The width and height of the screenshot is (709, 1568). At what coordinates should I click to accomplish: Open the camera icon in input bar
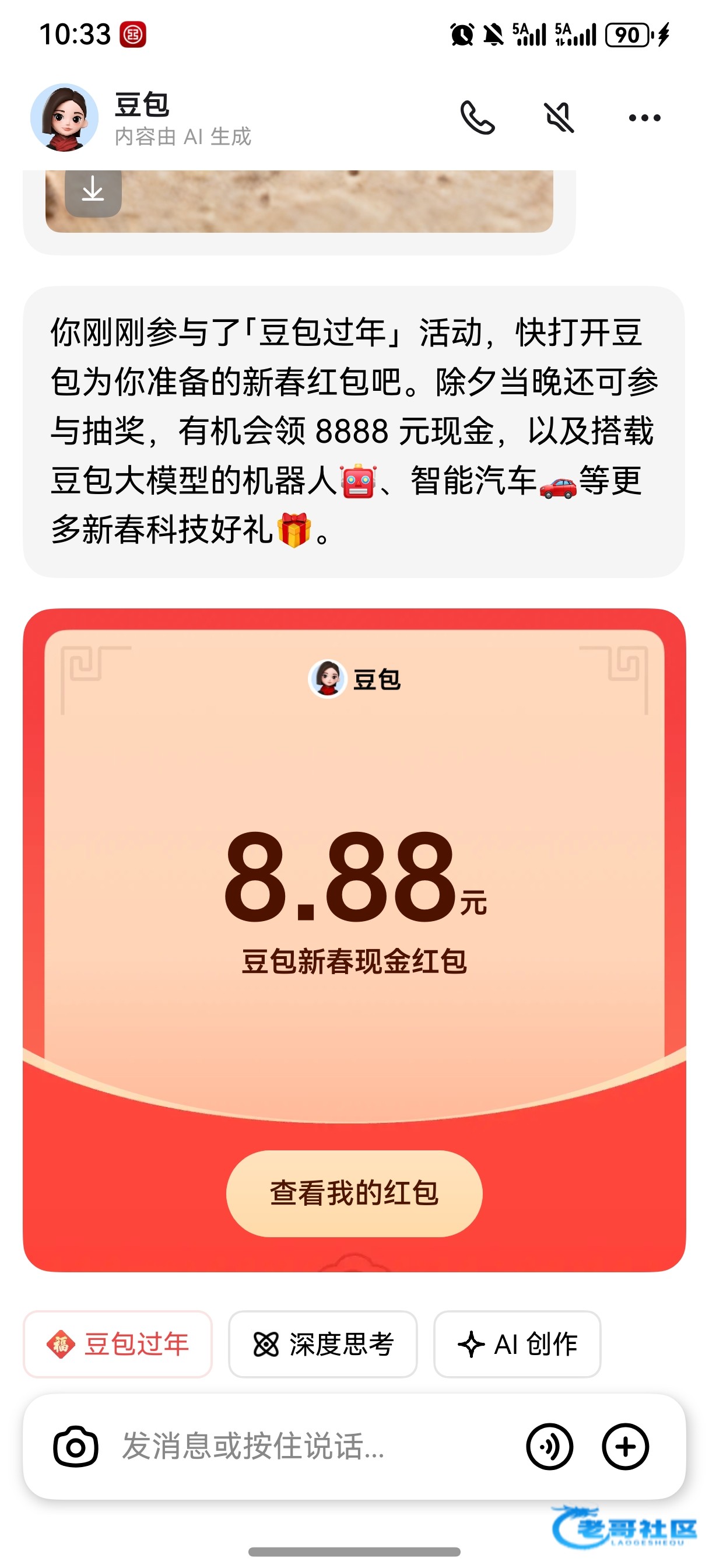click(x=76, y=1447)
